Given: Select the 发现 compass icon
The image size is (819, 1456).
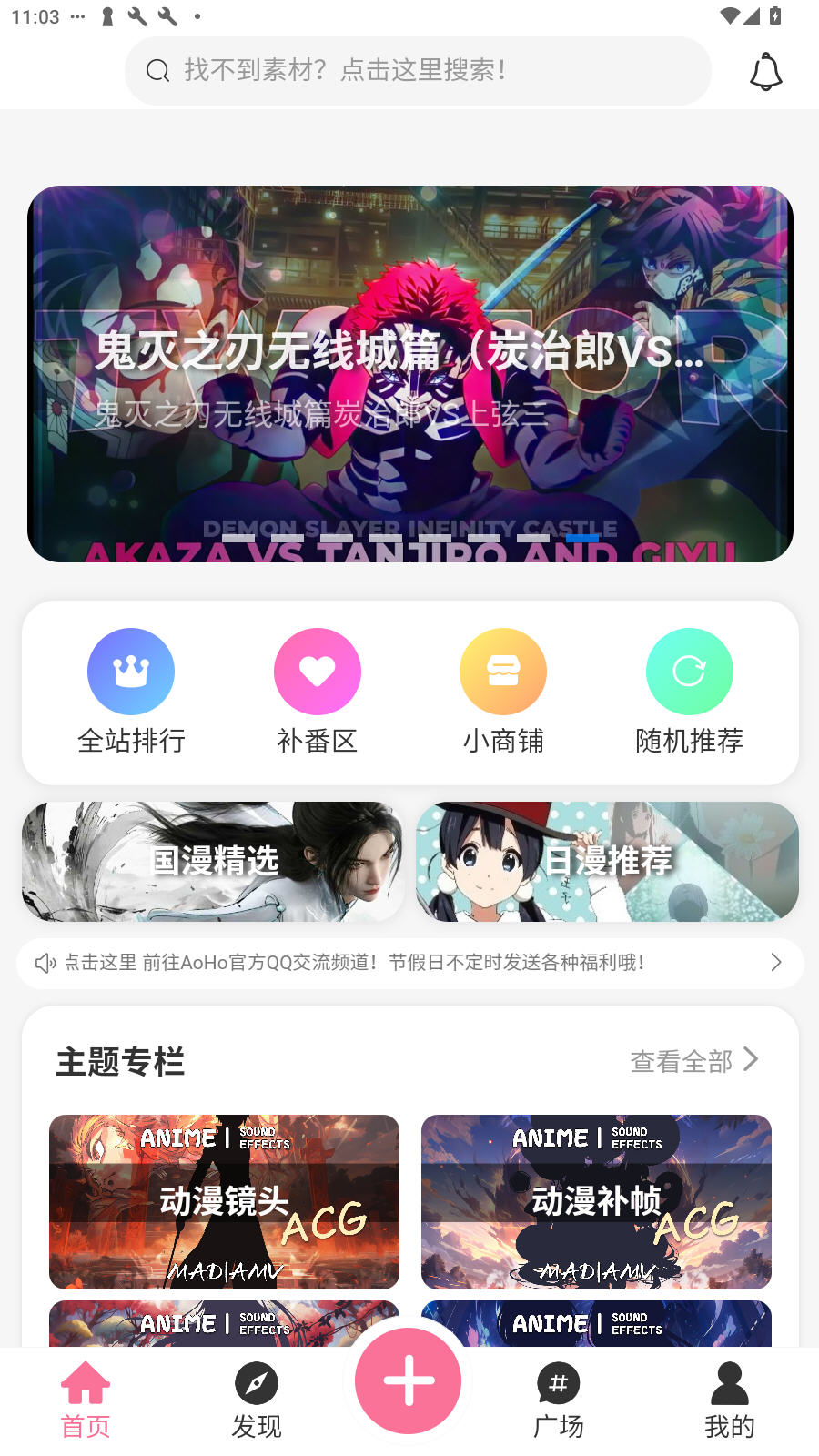Looking at the screenshot, I should click(256, 1383).
